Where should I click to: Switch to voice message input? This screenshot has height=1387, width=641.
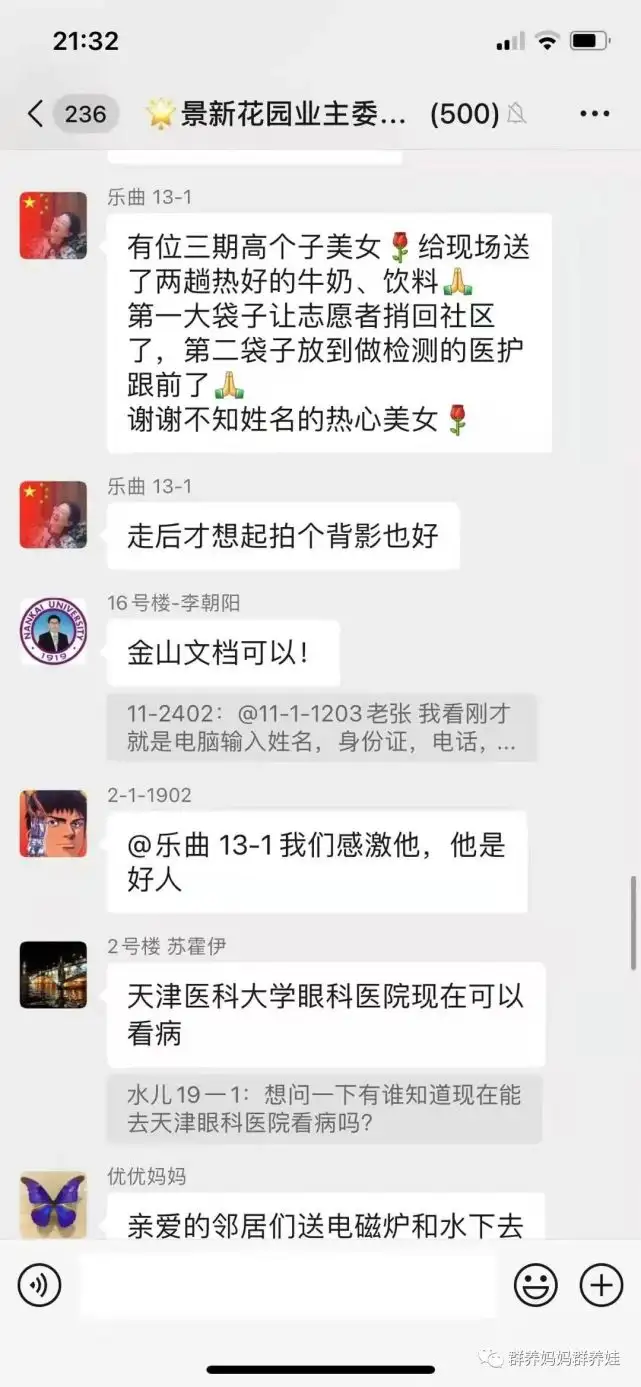pyautogui.click(x=40, y=1284)
